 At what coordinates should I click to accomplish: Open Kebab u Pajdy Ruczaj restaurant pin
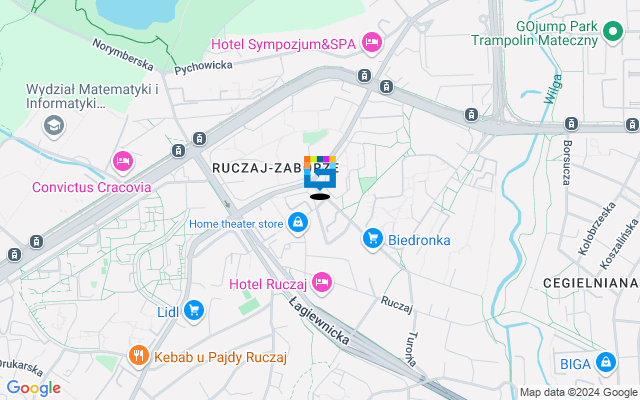pyautogui.click(x=139, y=354)
